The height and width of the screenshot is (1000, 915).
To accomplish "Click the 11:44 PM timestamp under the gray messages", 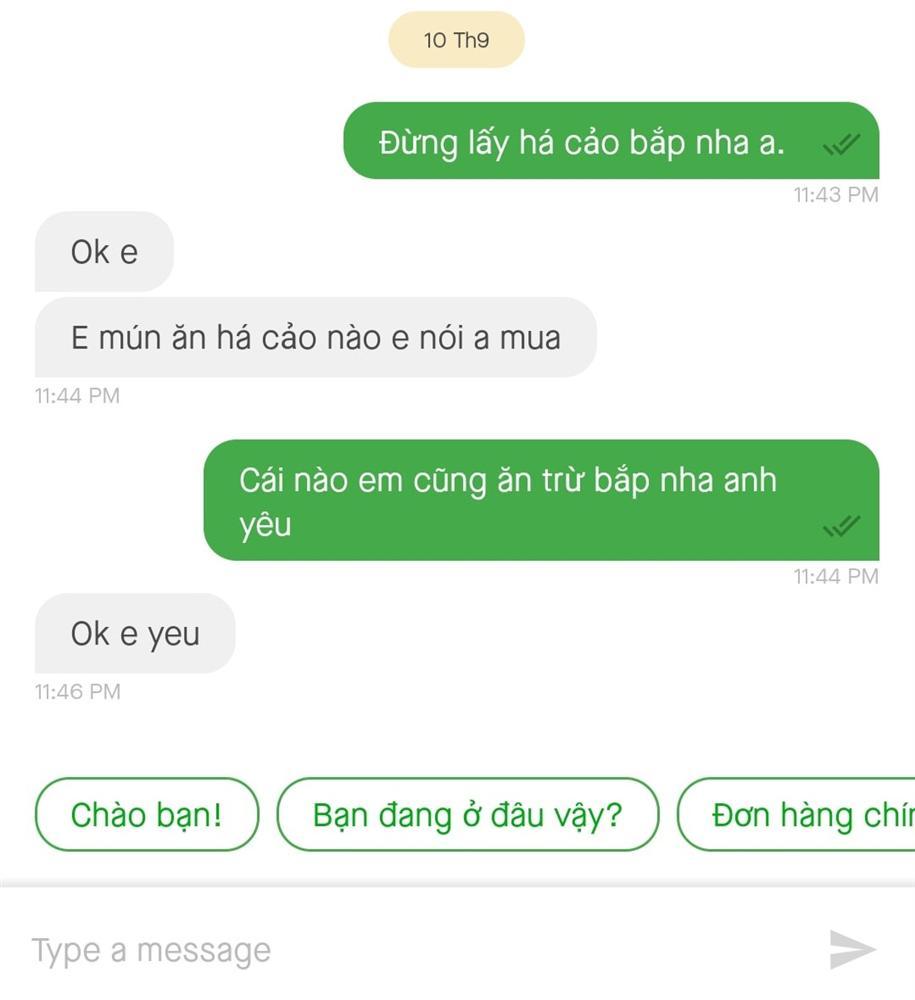I will [x=76, y=395].
